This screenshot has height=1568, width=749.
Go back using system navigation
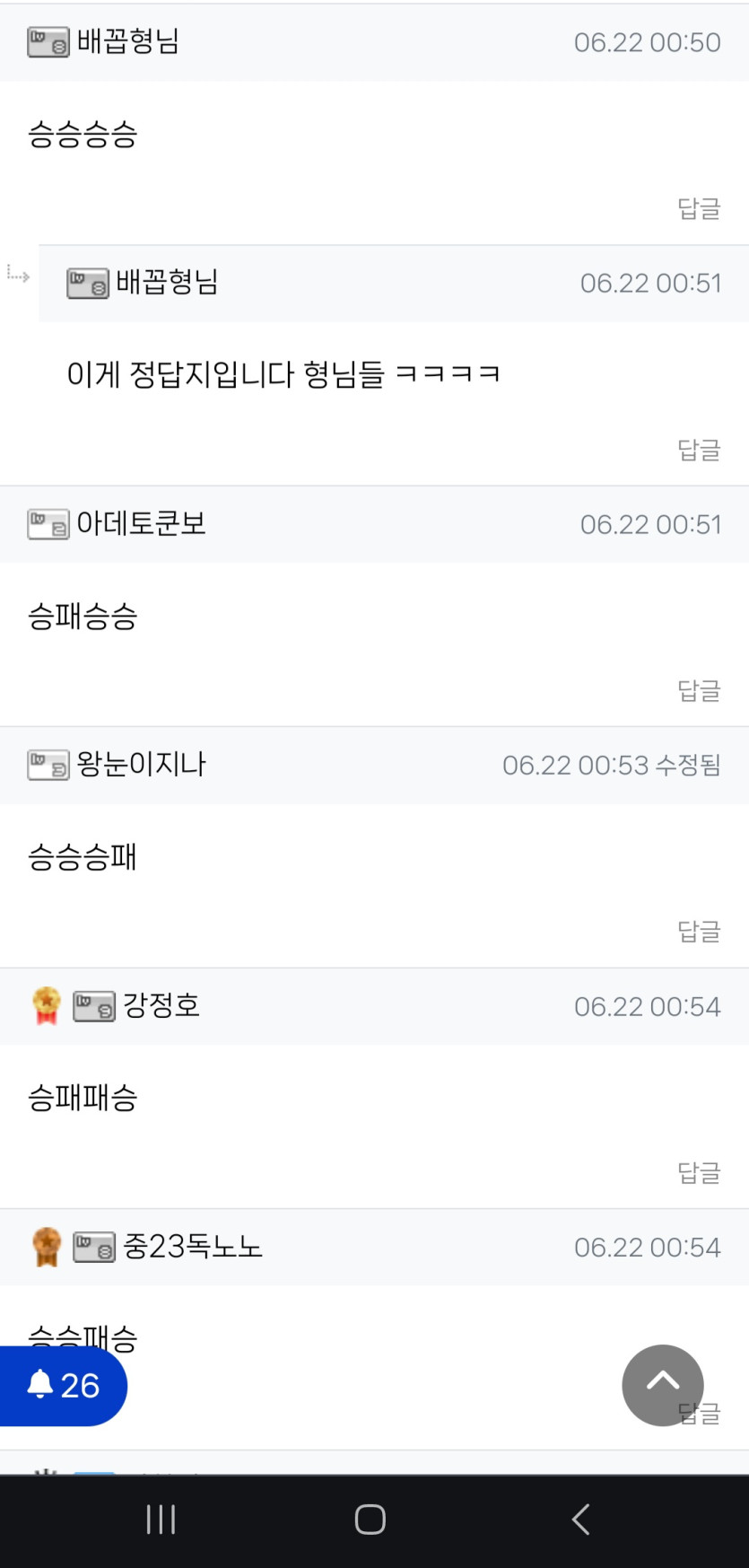[580, 1520]
